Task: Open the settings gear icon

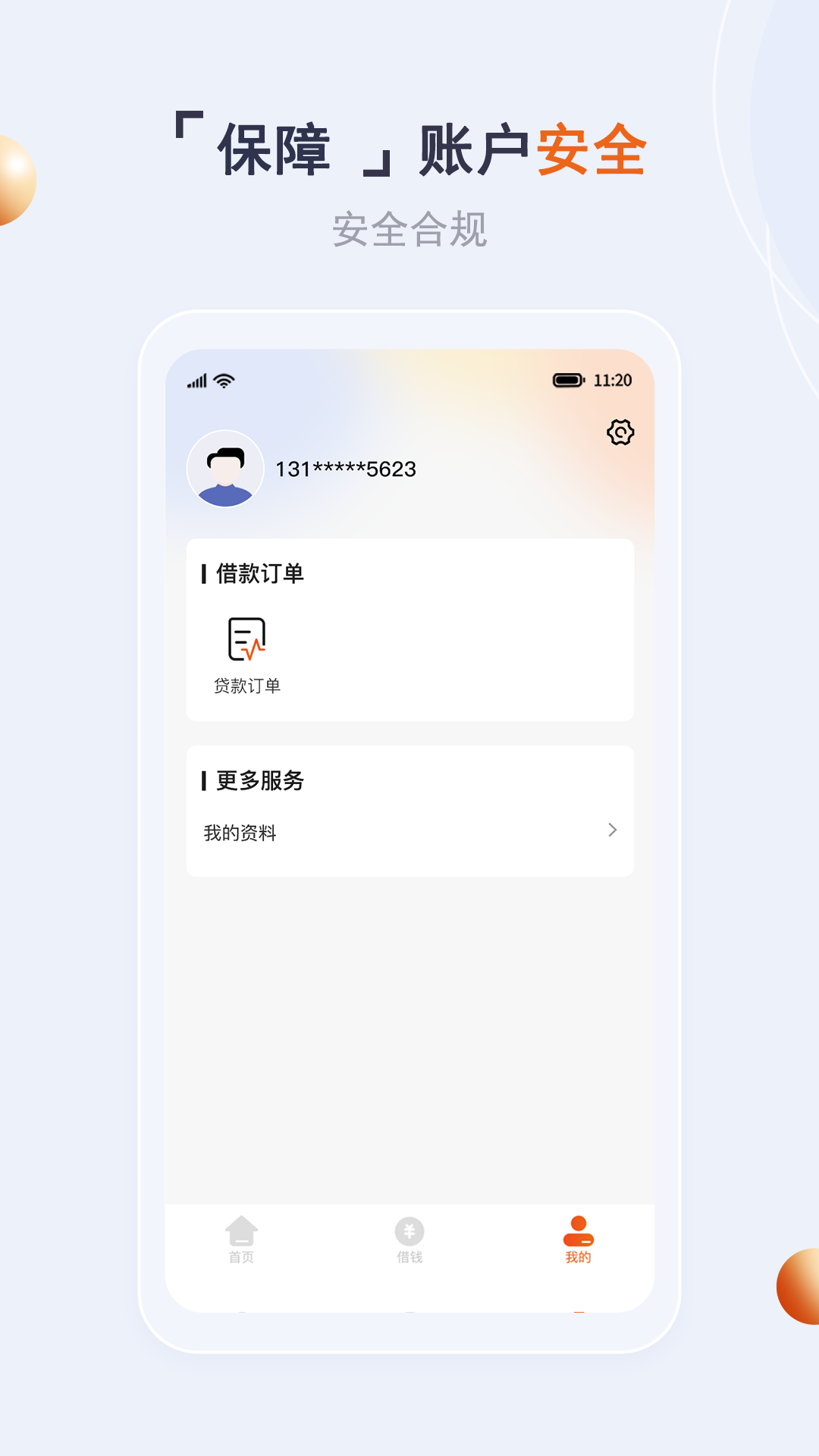Action: tap(622, 431)
